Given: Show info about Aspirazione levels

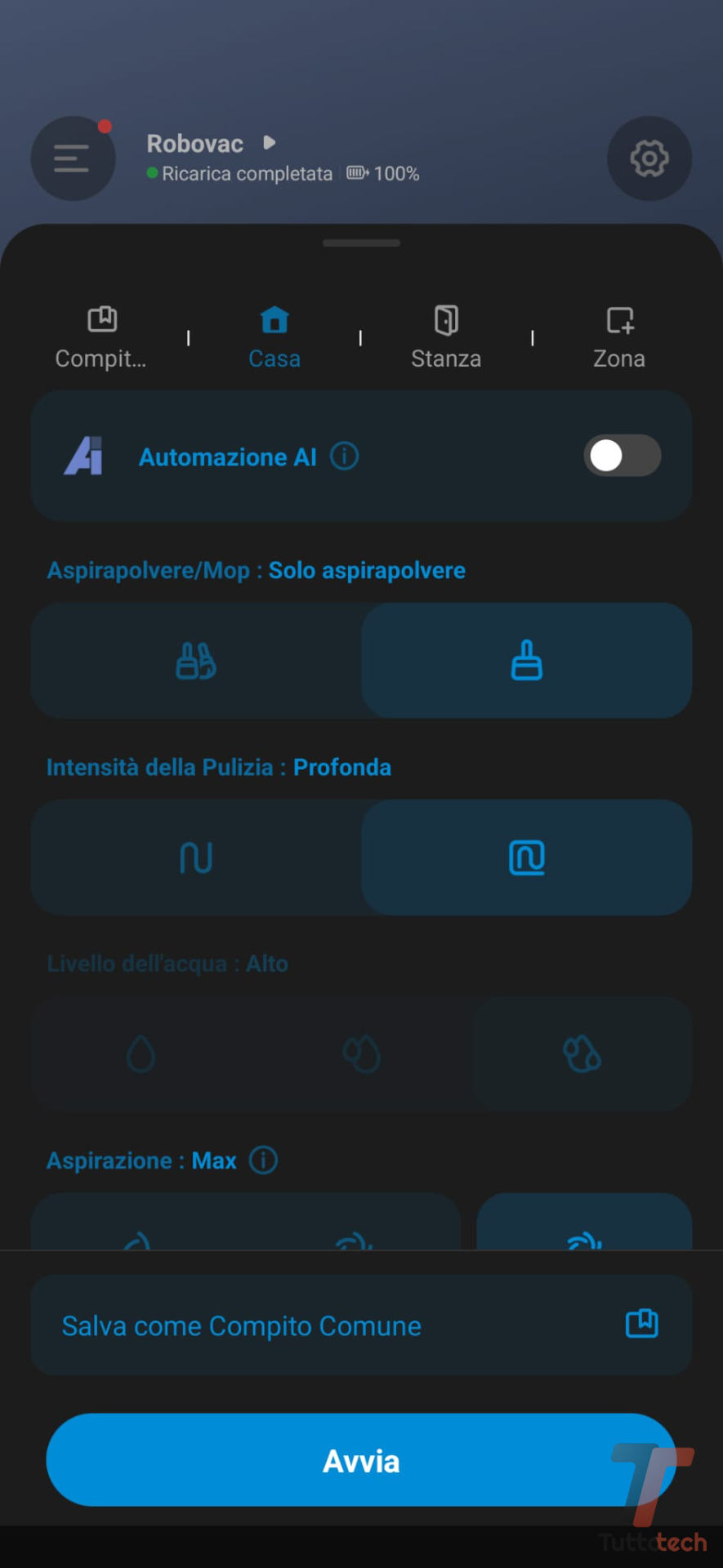Looking at the screenshot, I should pos(263,1160).
